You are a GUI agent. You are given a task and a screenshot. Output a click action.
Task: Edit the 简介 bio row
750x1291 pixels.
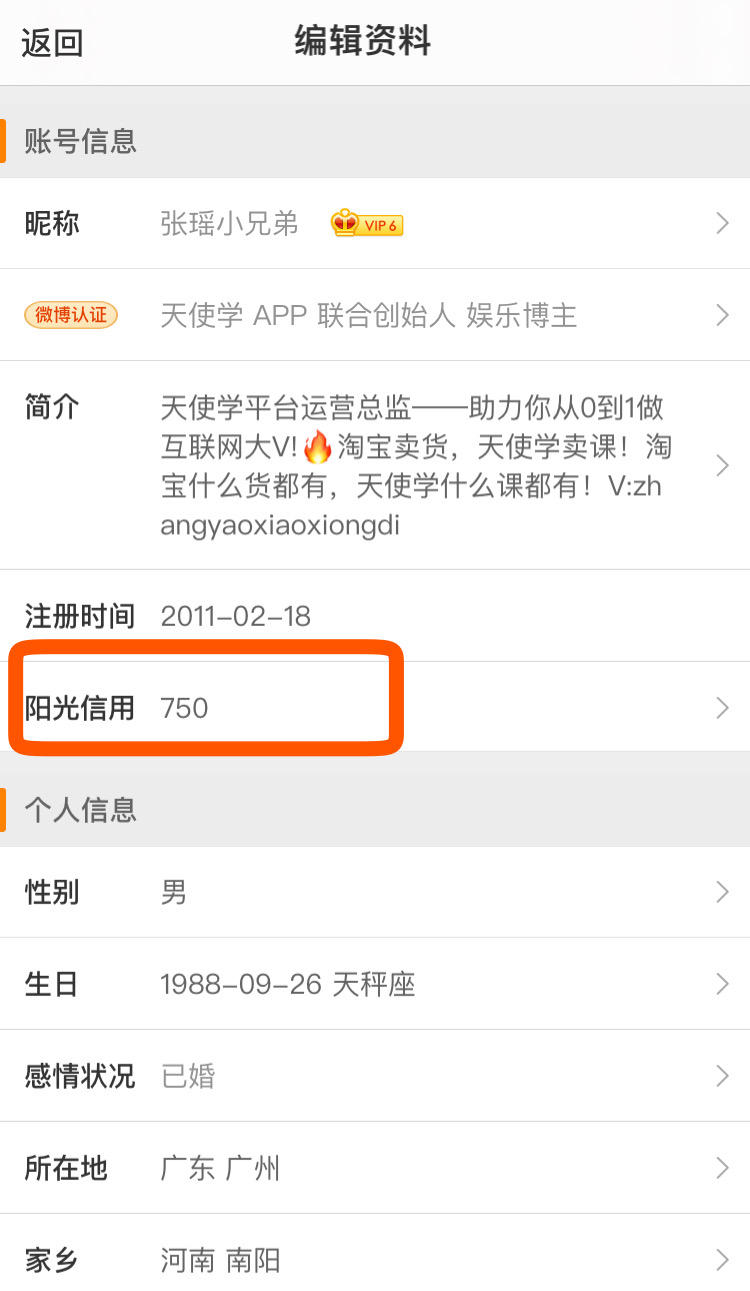click(375, 465)
